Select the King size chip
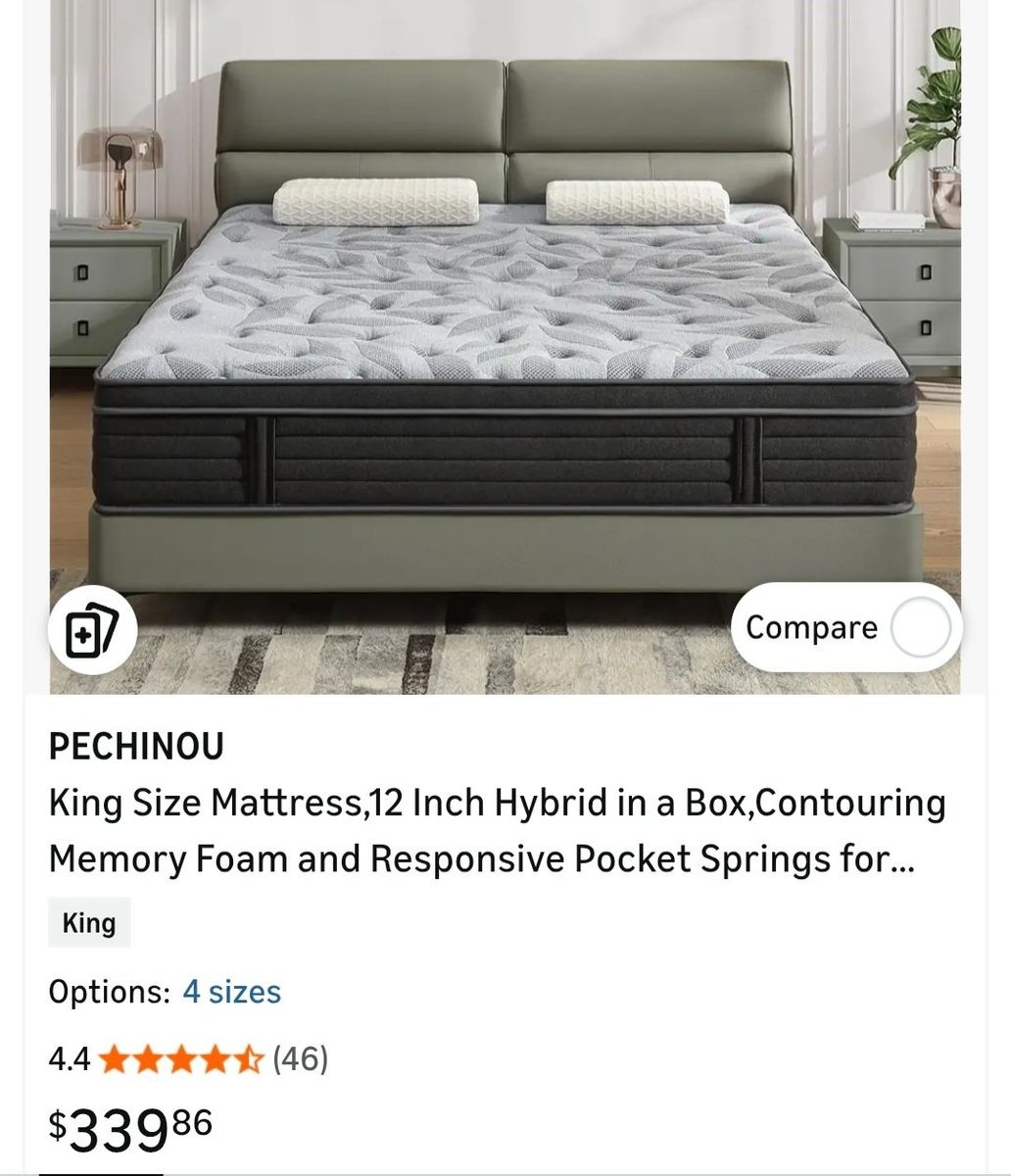Screen dimensions: 1011x1176 click(x=88, y=921)
